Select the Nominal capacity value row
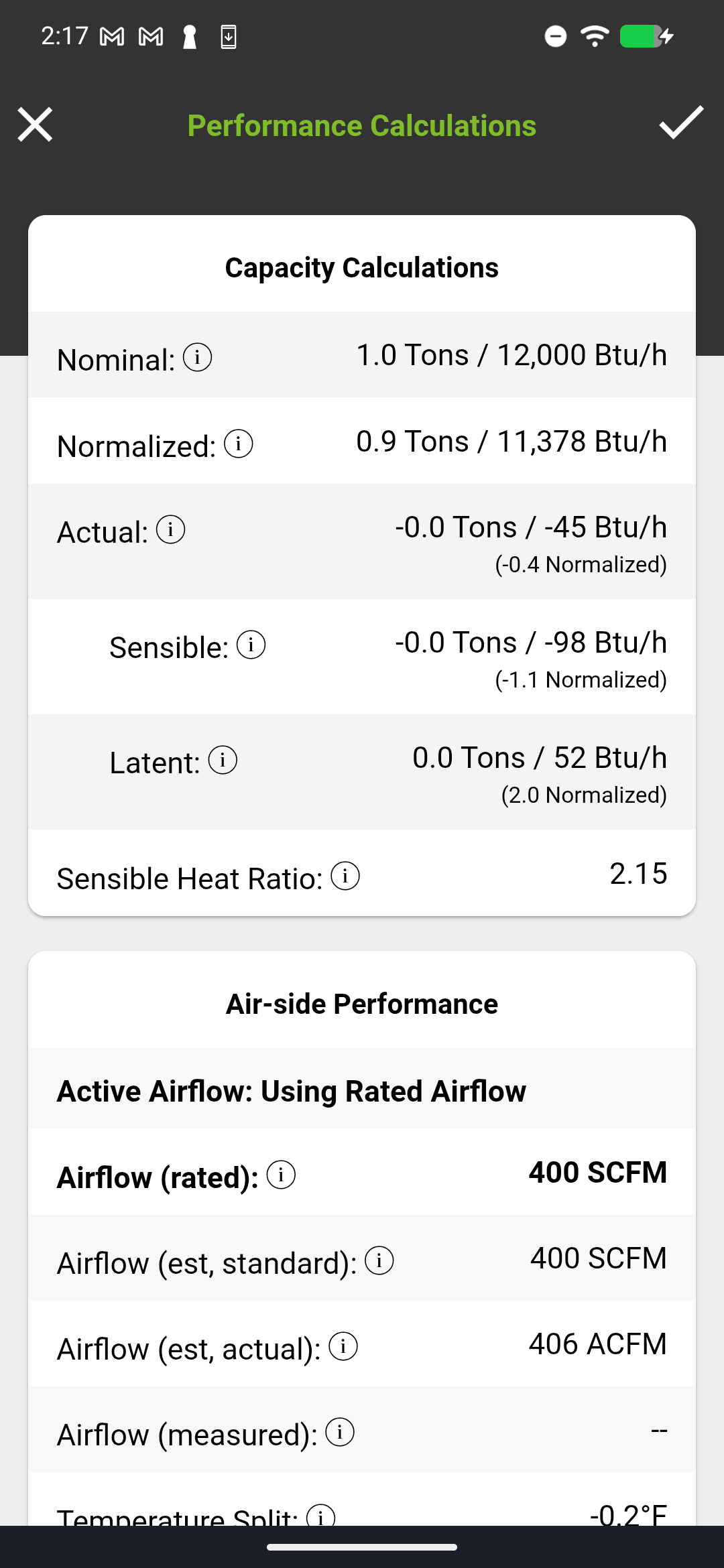This screenshot has width=724, height=1568. [x=362, y=356]
